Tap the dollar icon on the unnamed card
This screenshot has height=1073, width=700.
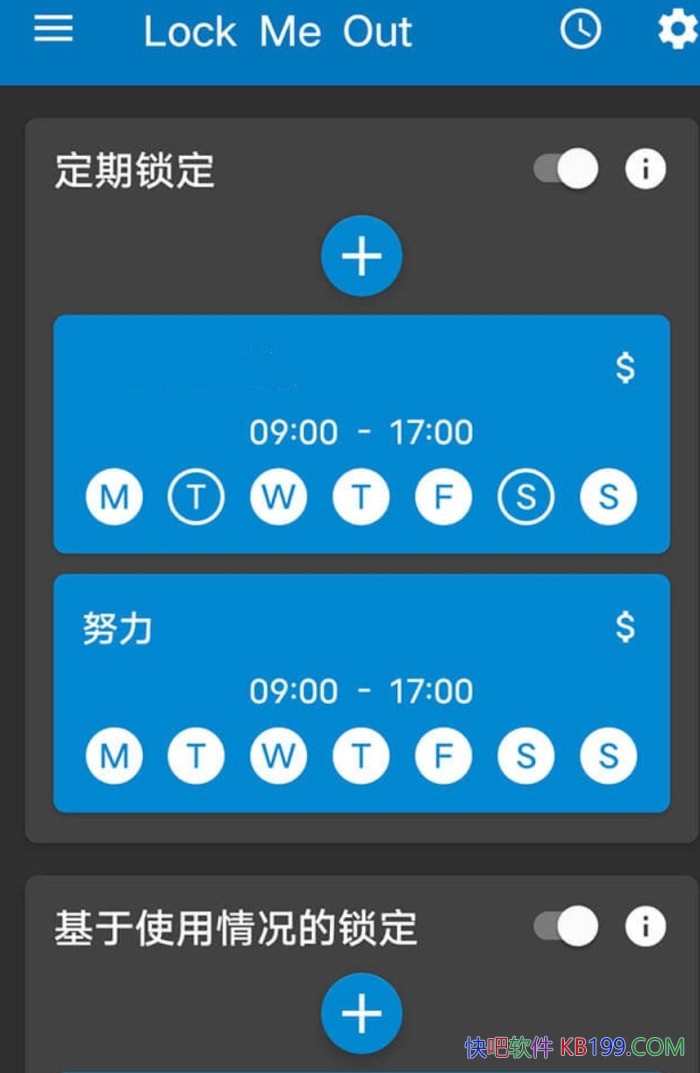point(625,368)
